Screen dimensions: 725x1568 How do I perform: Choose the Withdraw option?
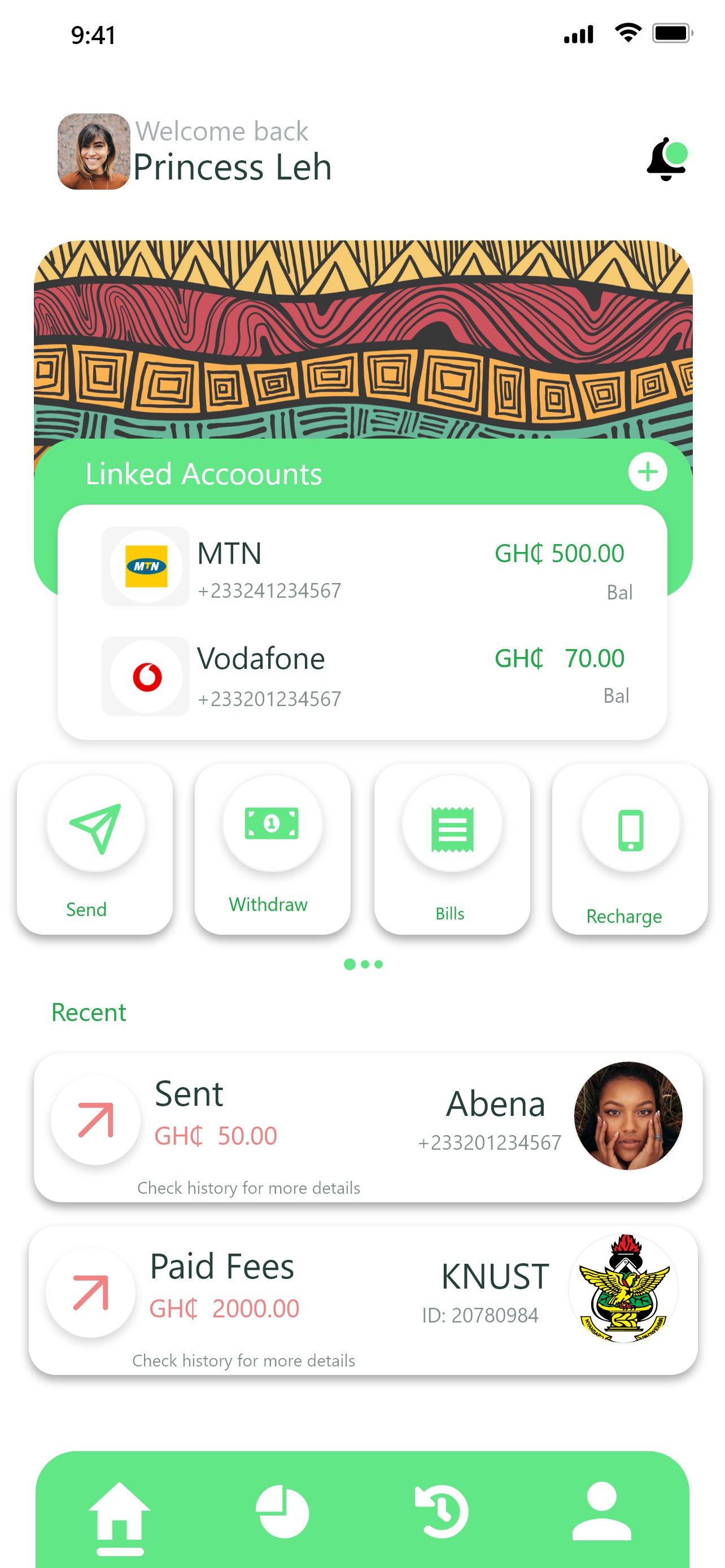click(272, 848)
